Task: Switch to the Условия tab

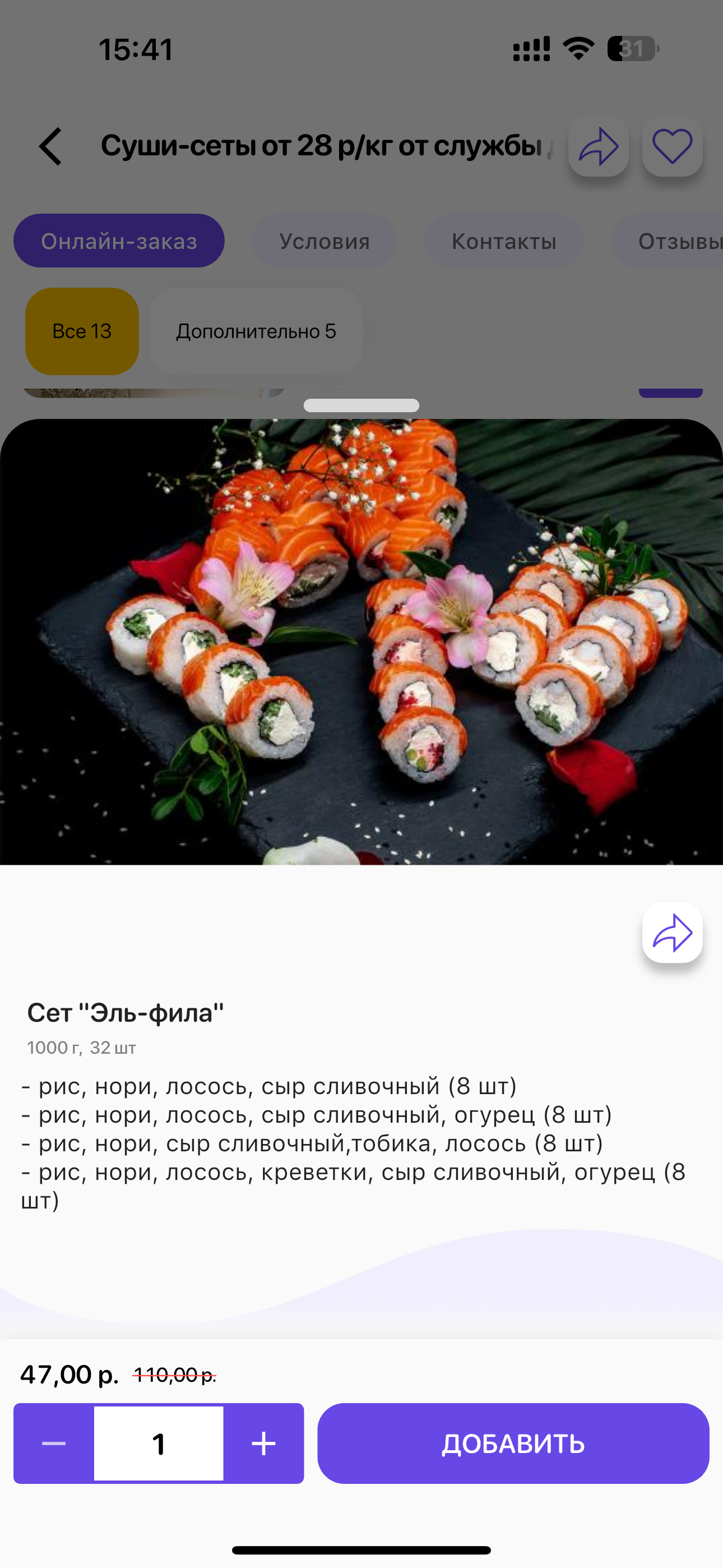Action: click(325, 241)
